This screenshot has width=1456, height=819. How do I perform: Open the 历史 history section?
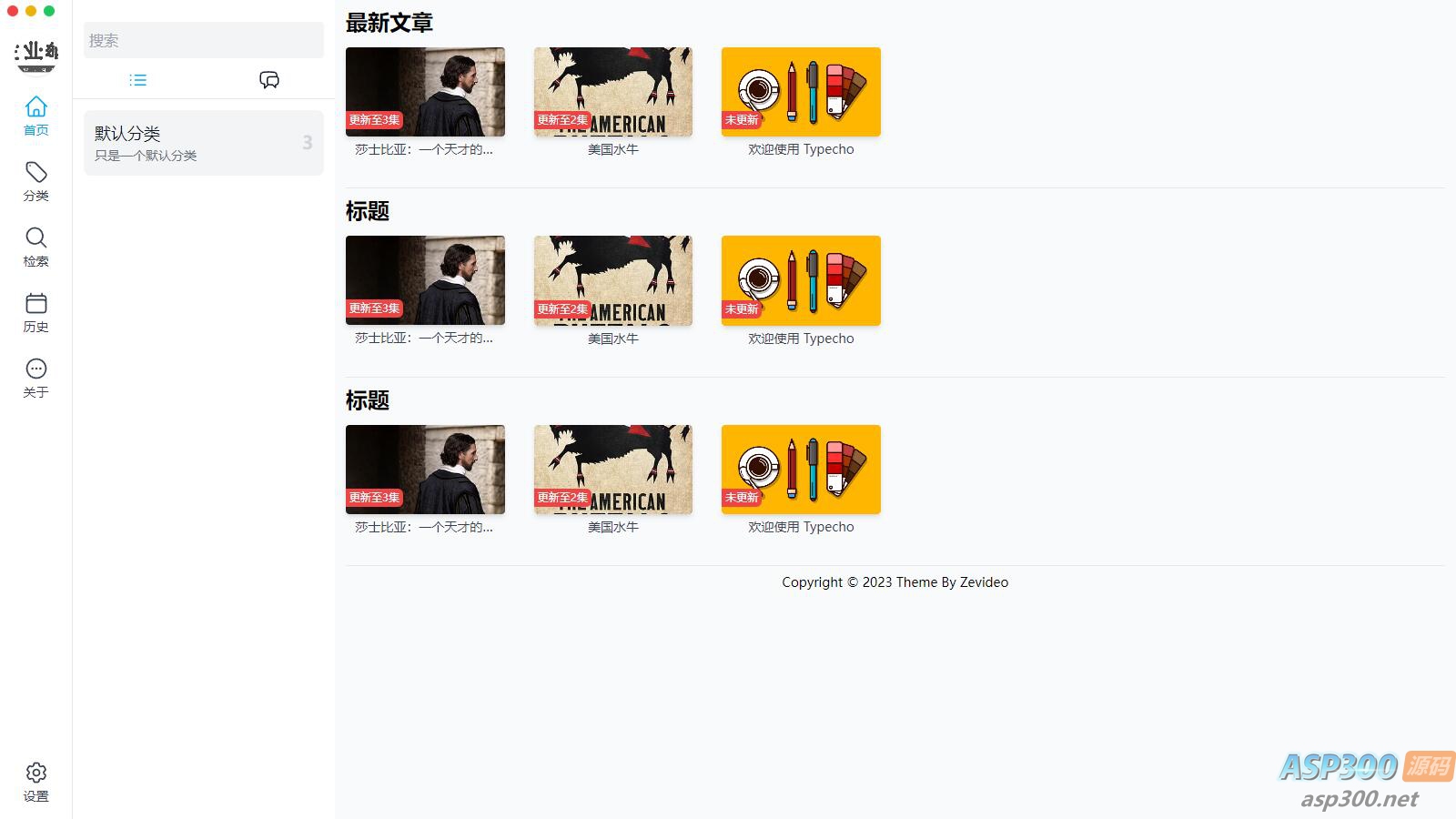36,312
